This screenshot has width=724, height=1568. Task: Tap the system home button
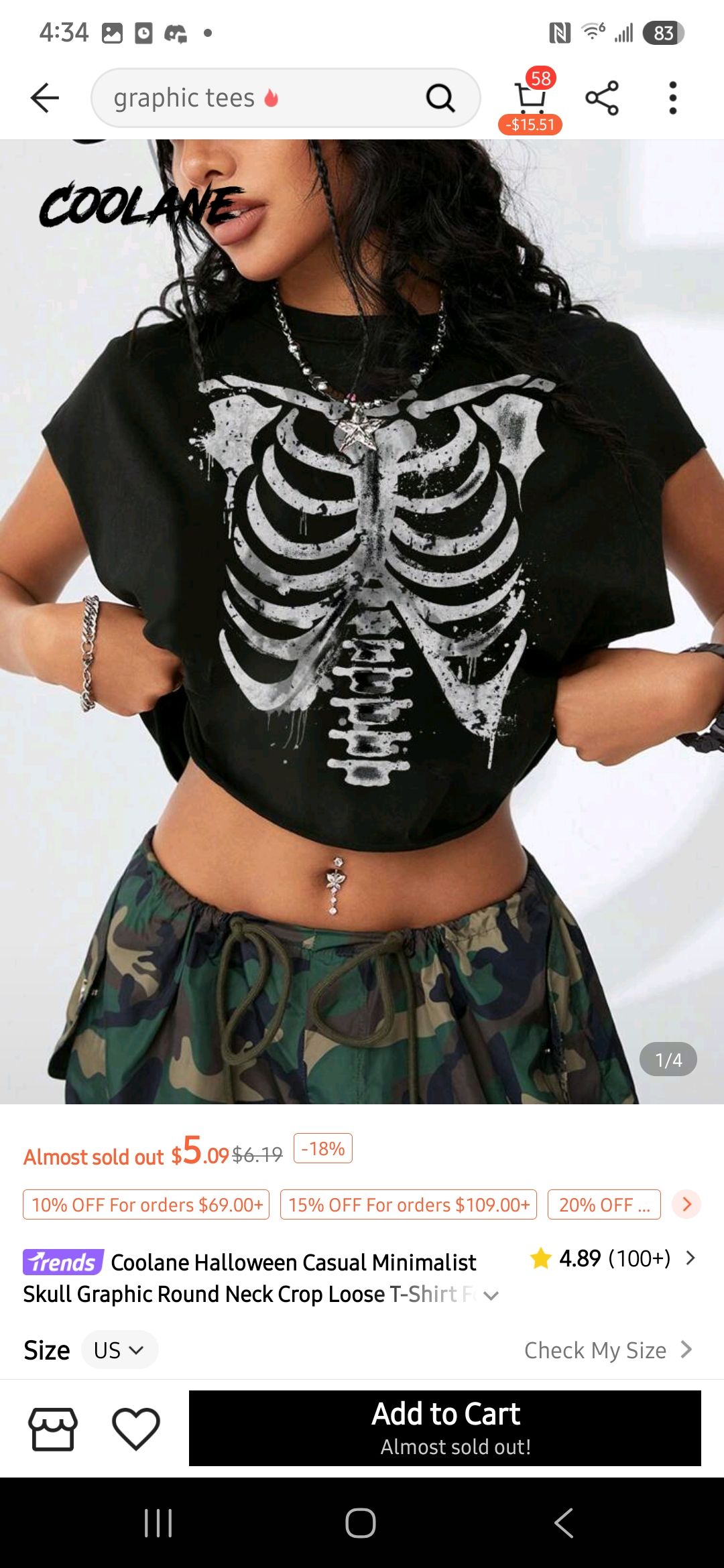(361, 1523)
